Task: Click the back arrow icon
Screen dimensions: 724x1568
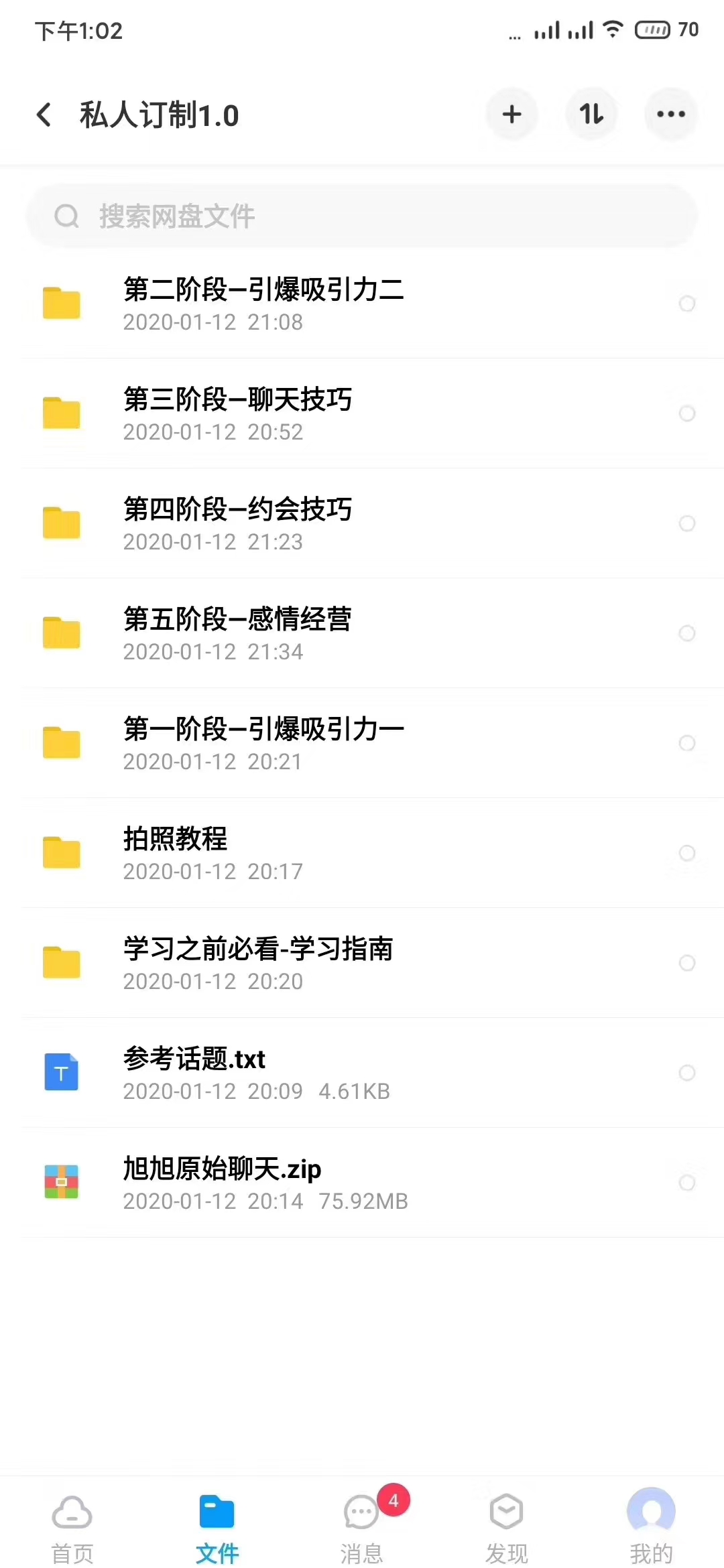Action: tap(44, 115)
